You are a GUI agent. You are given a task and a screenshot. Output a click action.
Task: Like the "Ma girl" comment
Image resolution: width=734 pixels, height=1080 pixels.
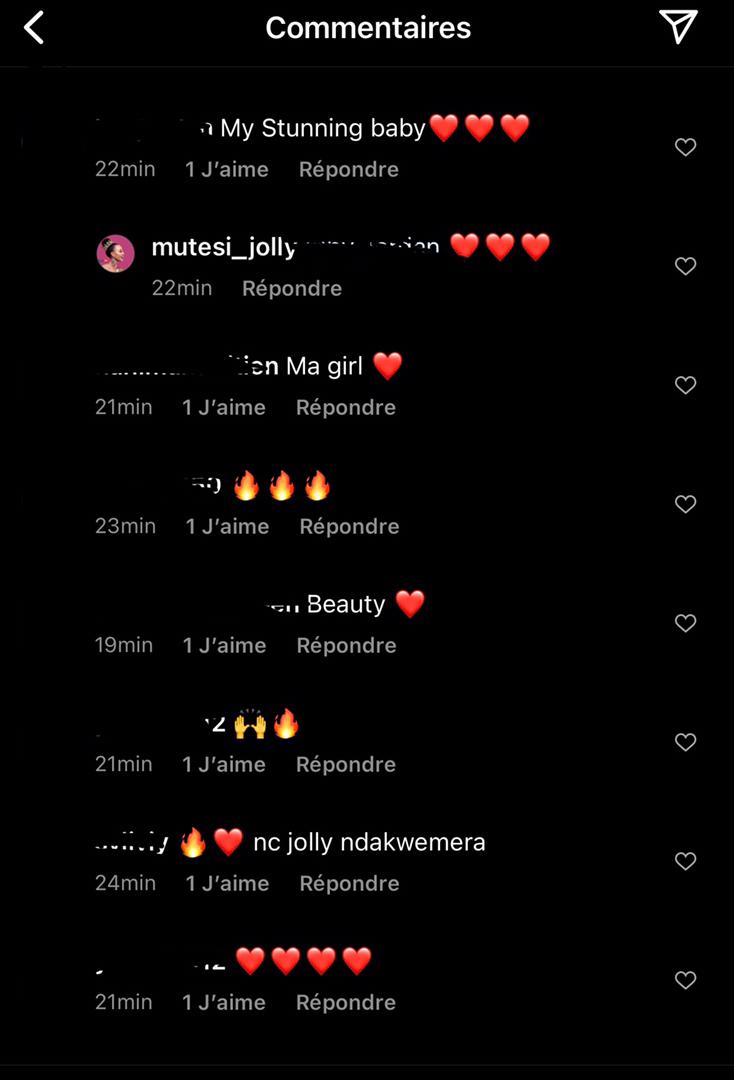pyautogui.click(x=685, y=385)
